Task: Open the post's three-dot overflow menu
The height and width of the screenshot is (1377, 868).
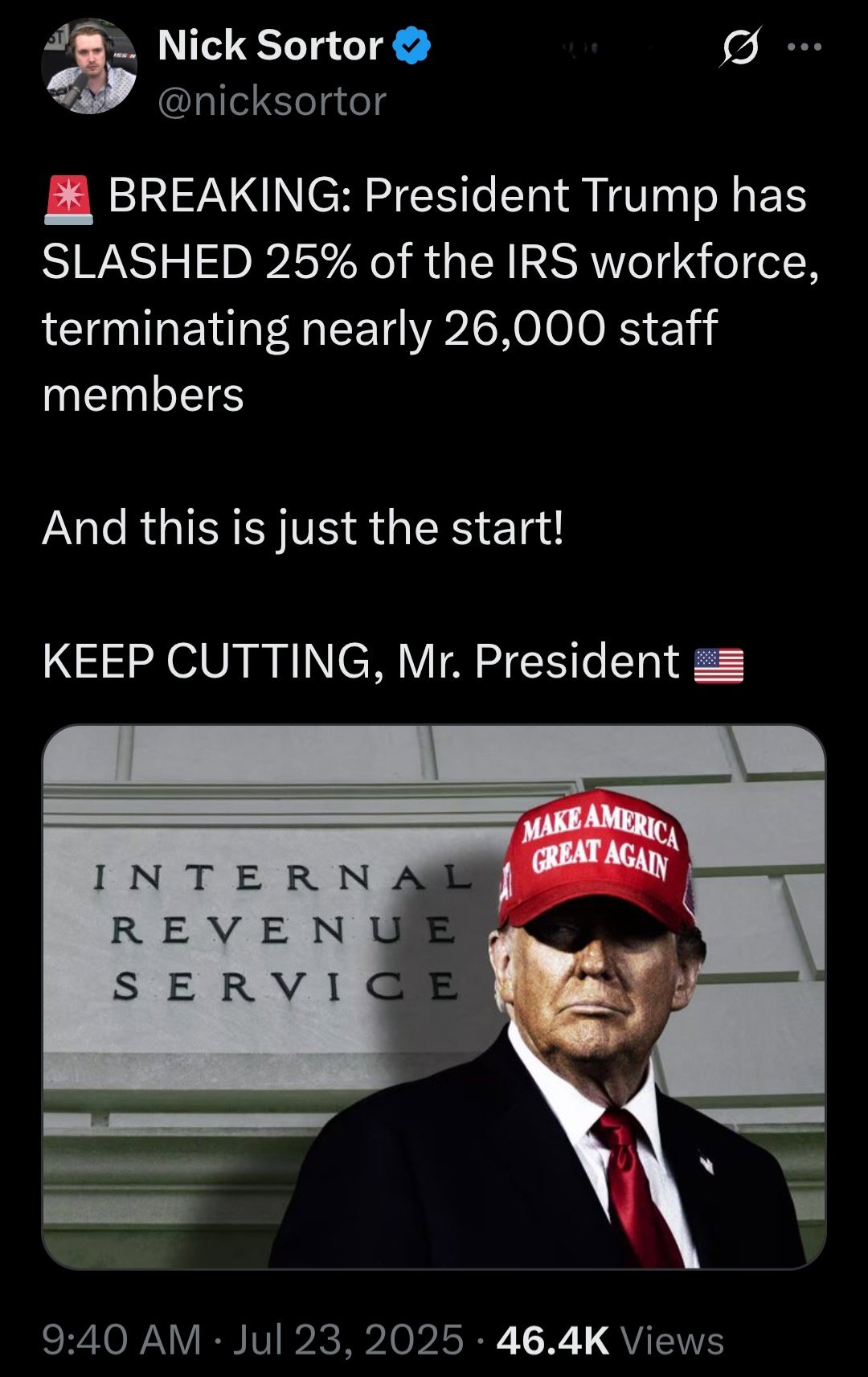Action: [805, 47]
